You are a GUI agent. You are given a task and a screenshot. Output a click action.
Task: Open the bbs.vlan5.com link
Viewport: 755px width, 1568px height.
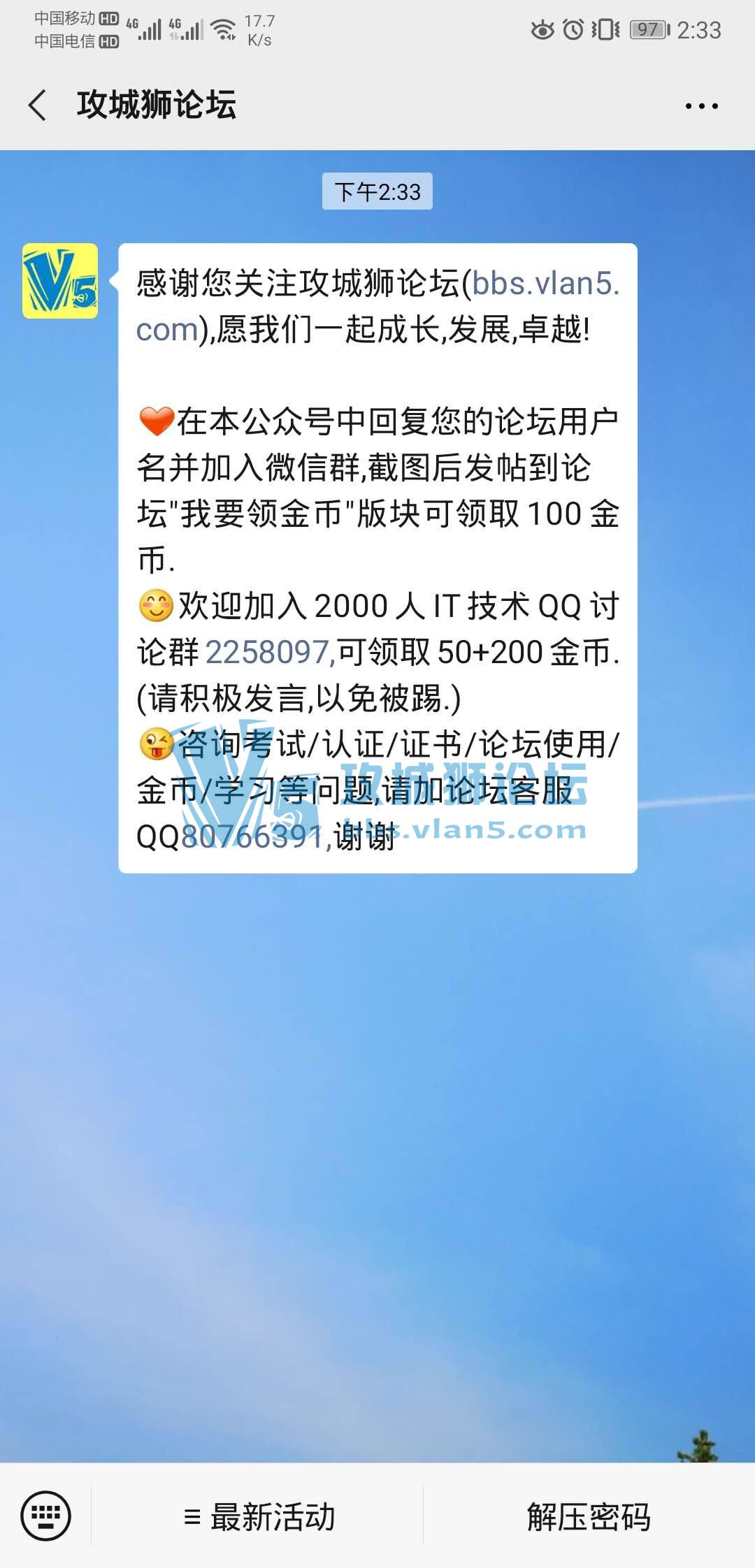[544, 284]
